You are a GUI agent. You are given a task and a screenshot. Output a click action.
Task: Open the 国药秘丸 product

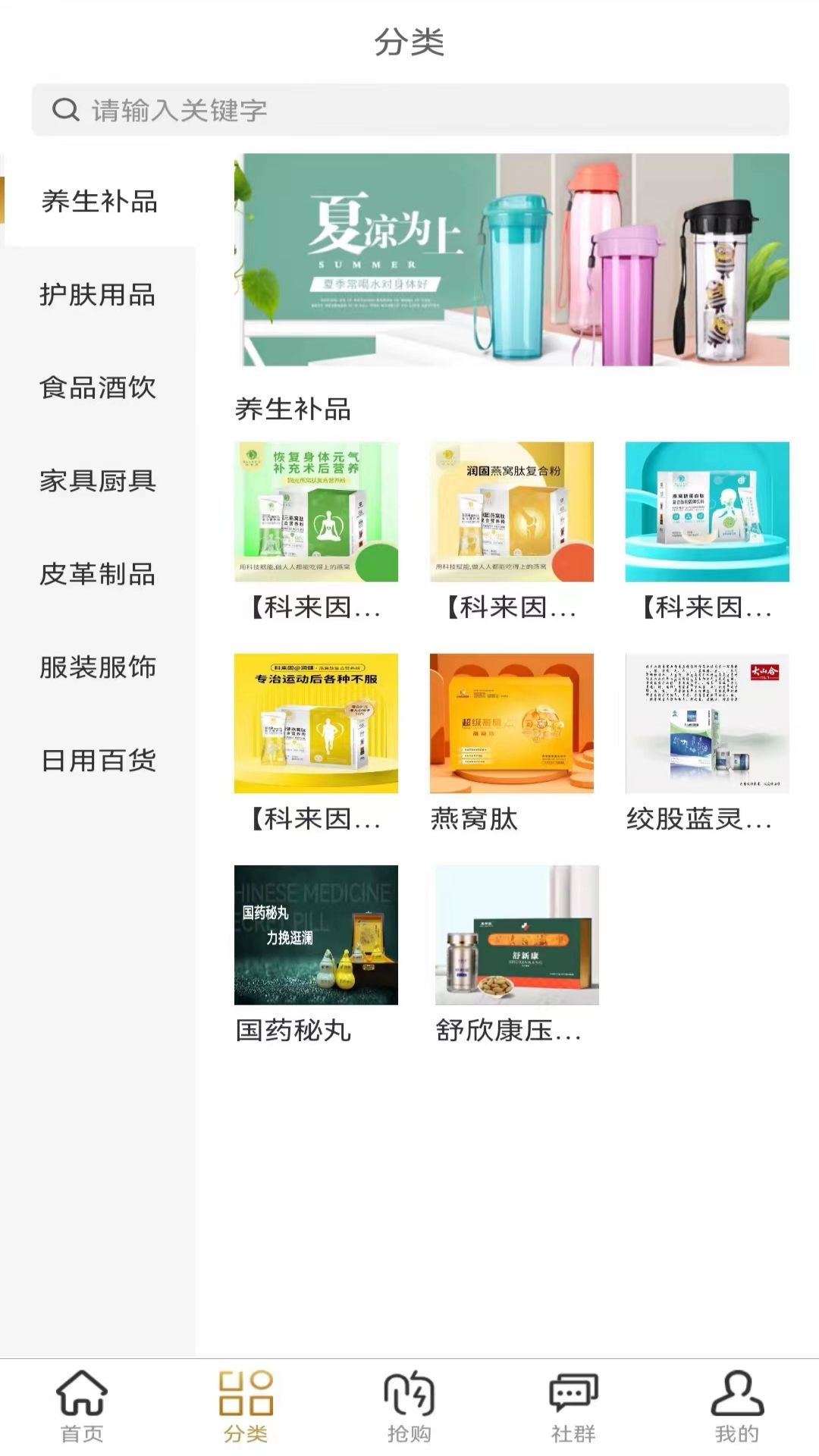pos(315,935)
